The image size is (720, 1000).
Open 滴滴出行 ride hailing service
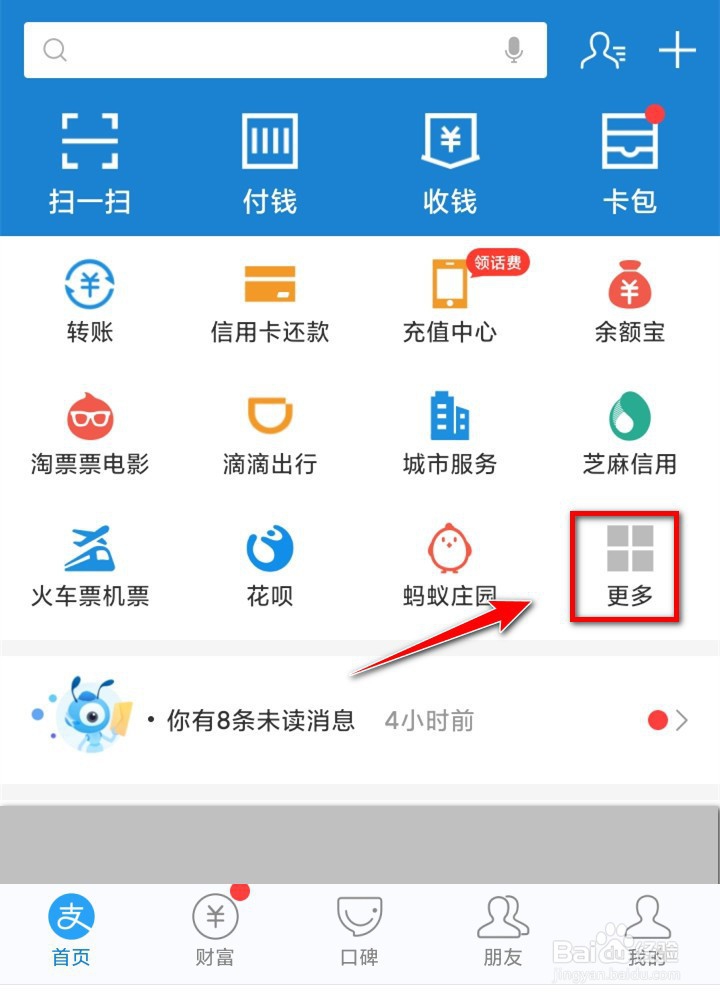[x=269, y=430]
